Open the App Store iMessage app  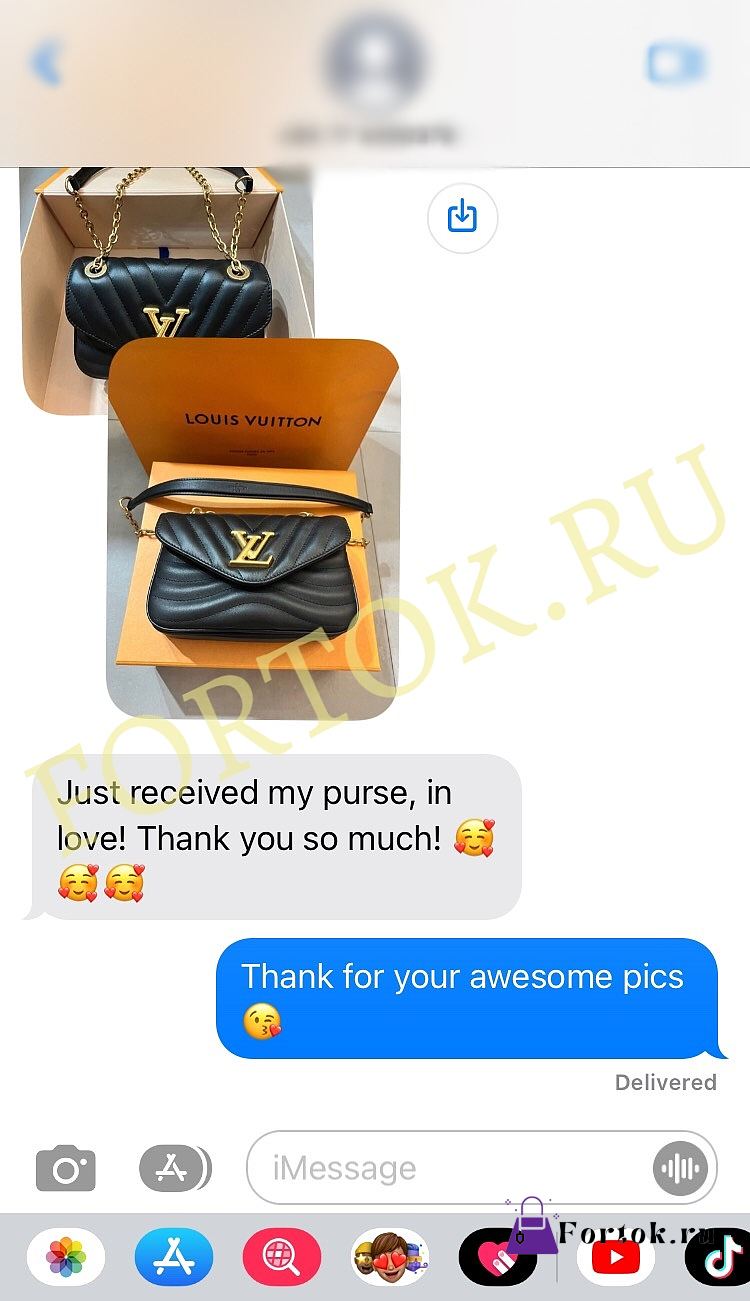click(174, 1257)
